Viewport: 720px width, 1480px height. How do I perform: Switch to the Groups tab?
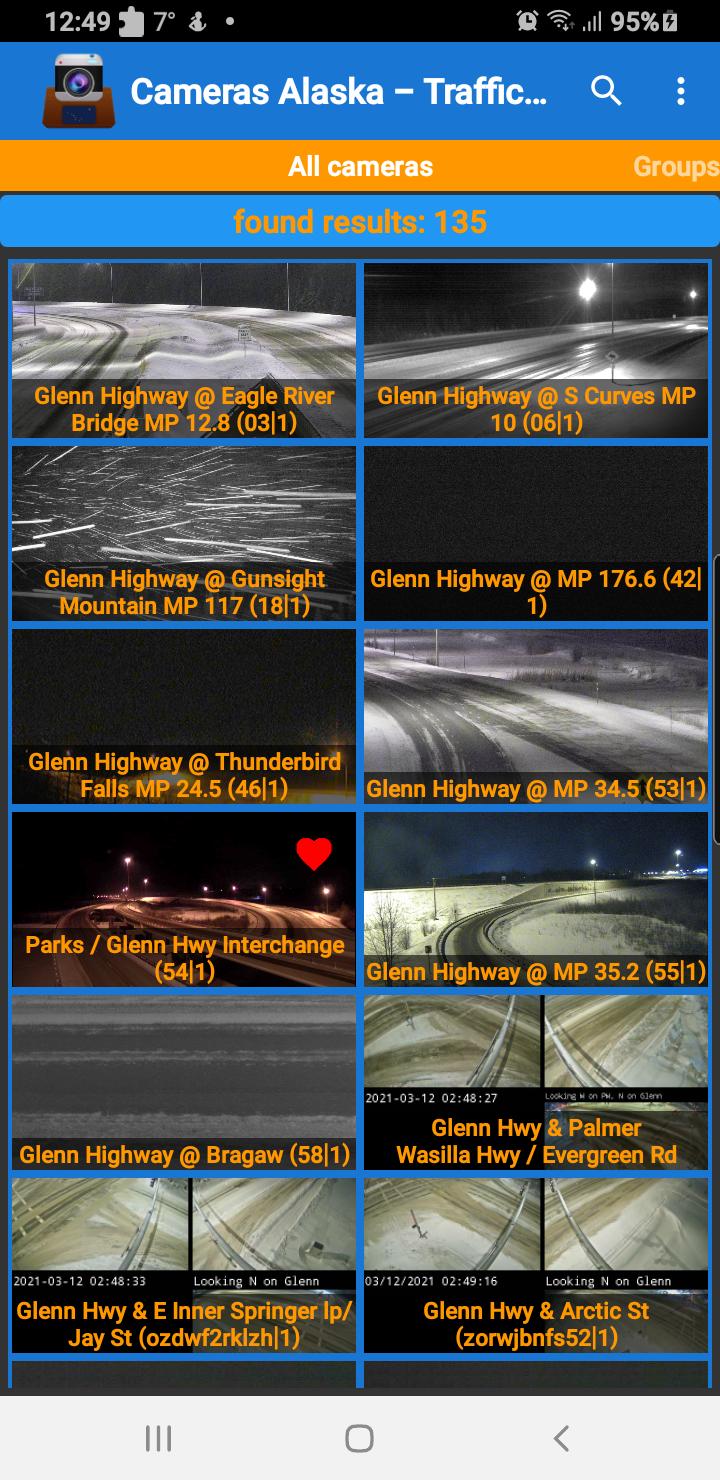pos(676,166)
